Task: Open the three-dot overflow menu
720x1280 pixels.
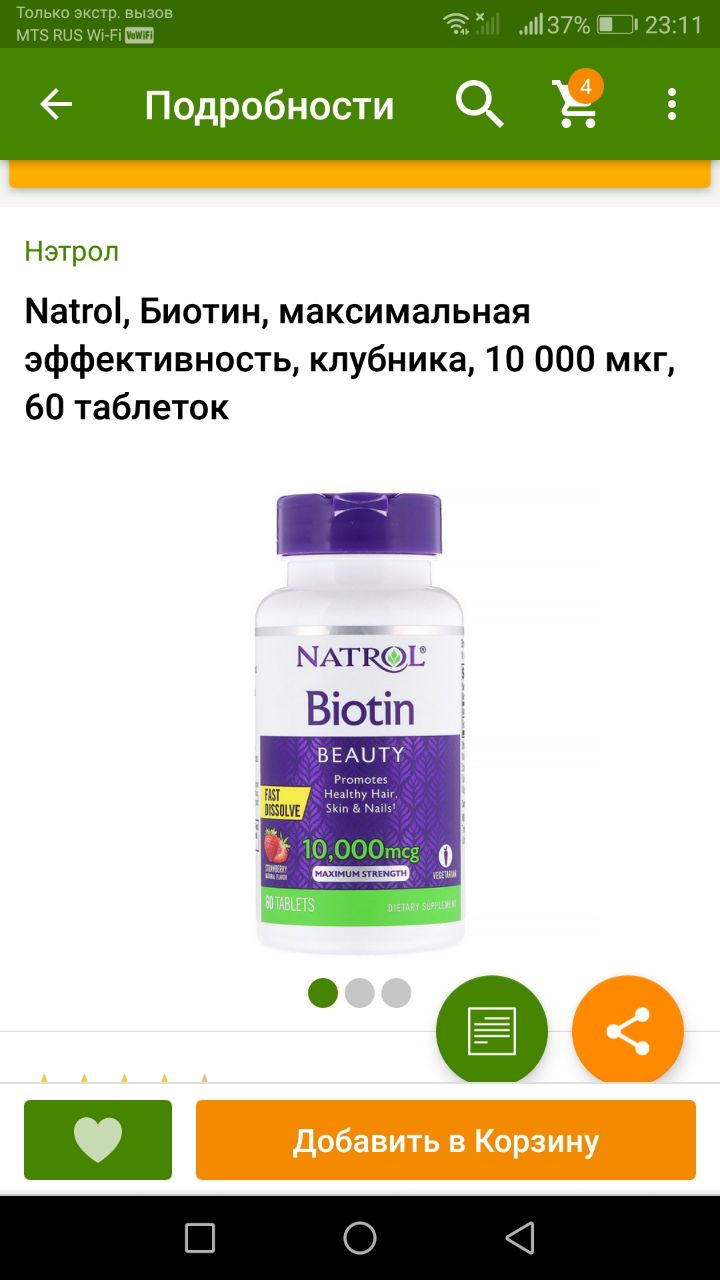Action: [x=672, y=105]
